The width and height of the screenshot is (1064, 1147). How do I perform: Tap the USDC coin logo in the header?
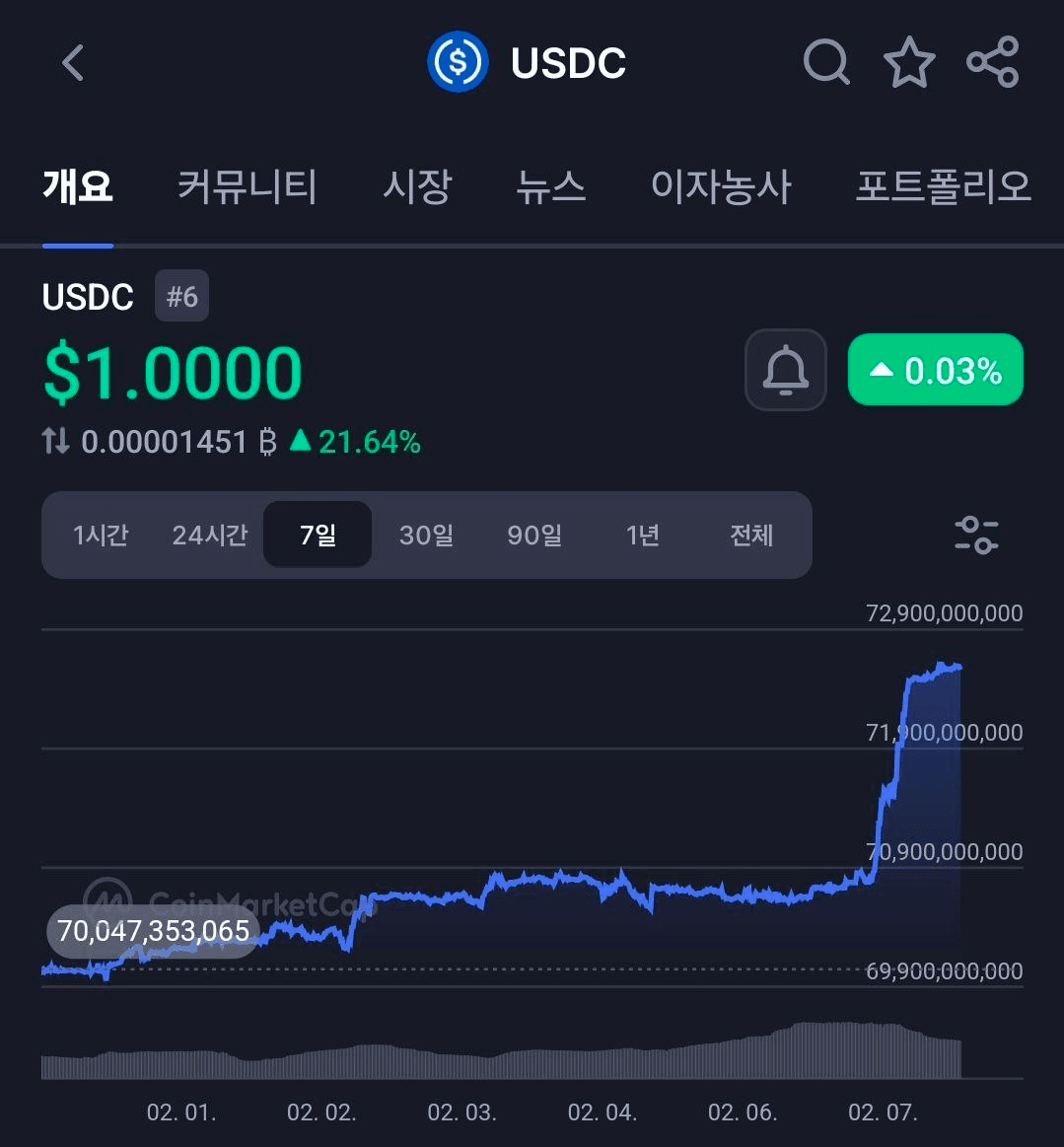pos(458,61)
